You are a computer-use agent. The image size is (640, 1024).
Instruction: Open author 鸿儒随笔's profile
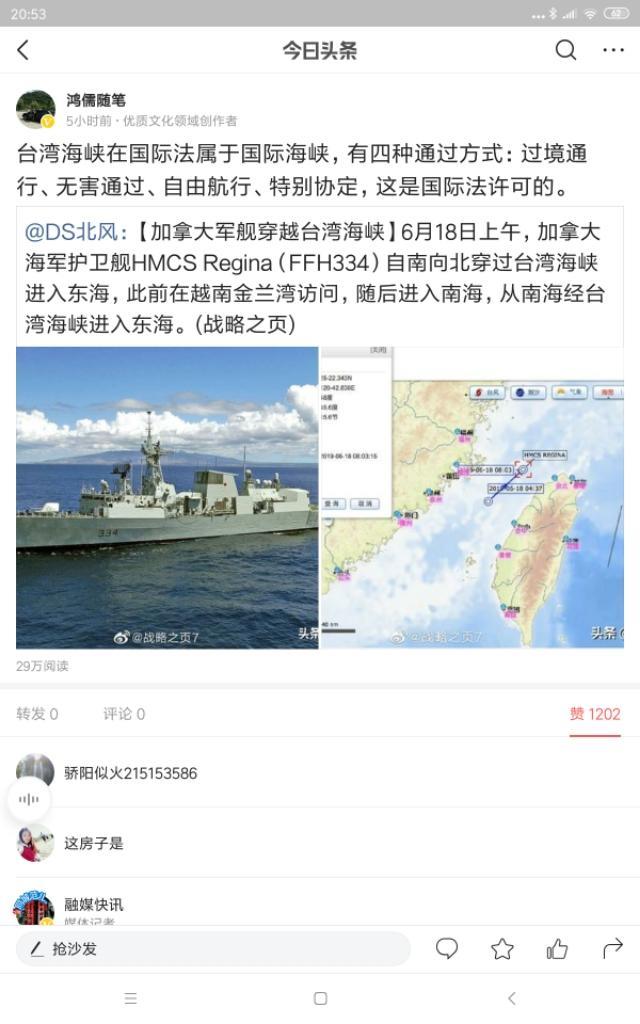(95, 101)
